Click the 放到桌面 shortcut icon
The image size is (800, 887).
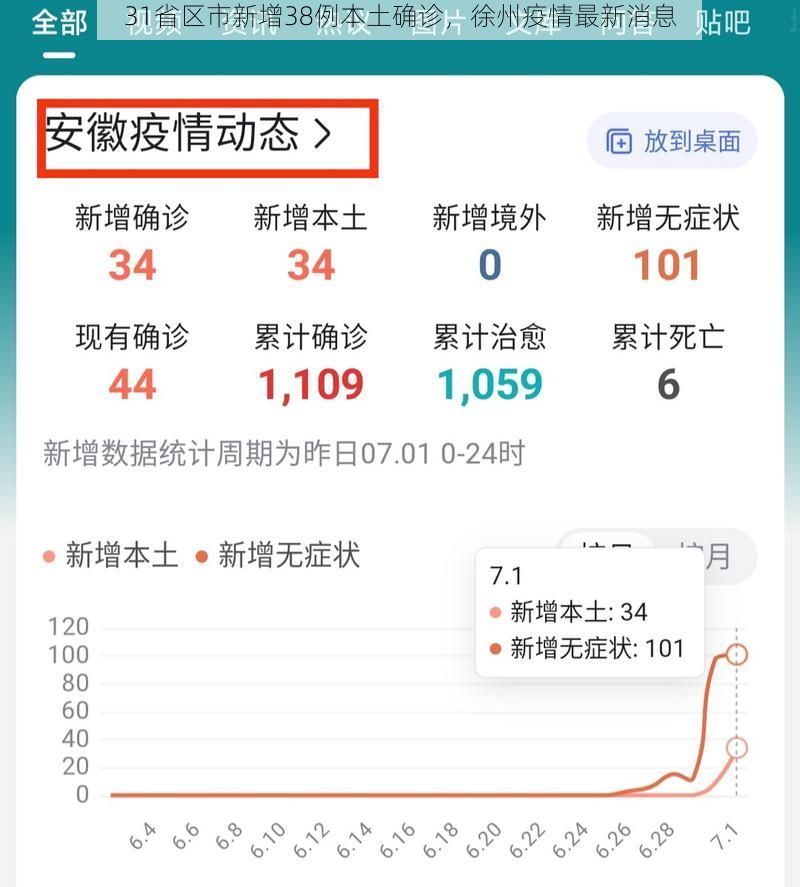click(x=620, y=141)
